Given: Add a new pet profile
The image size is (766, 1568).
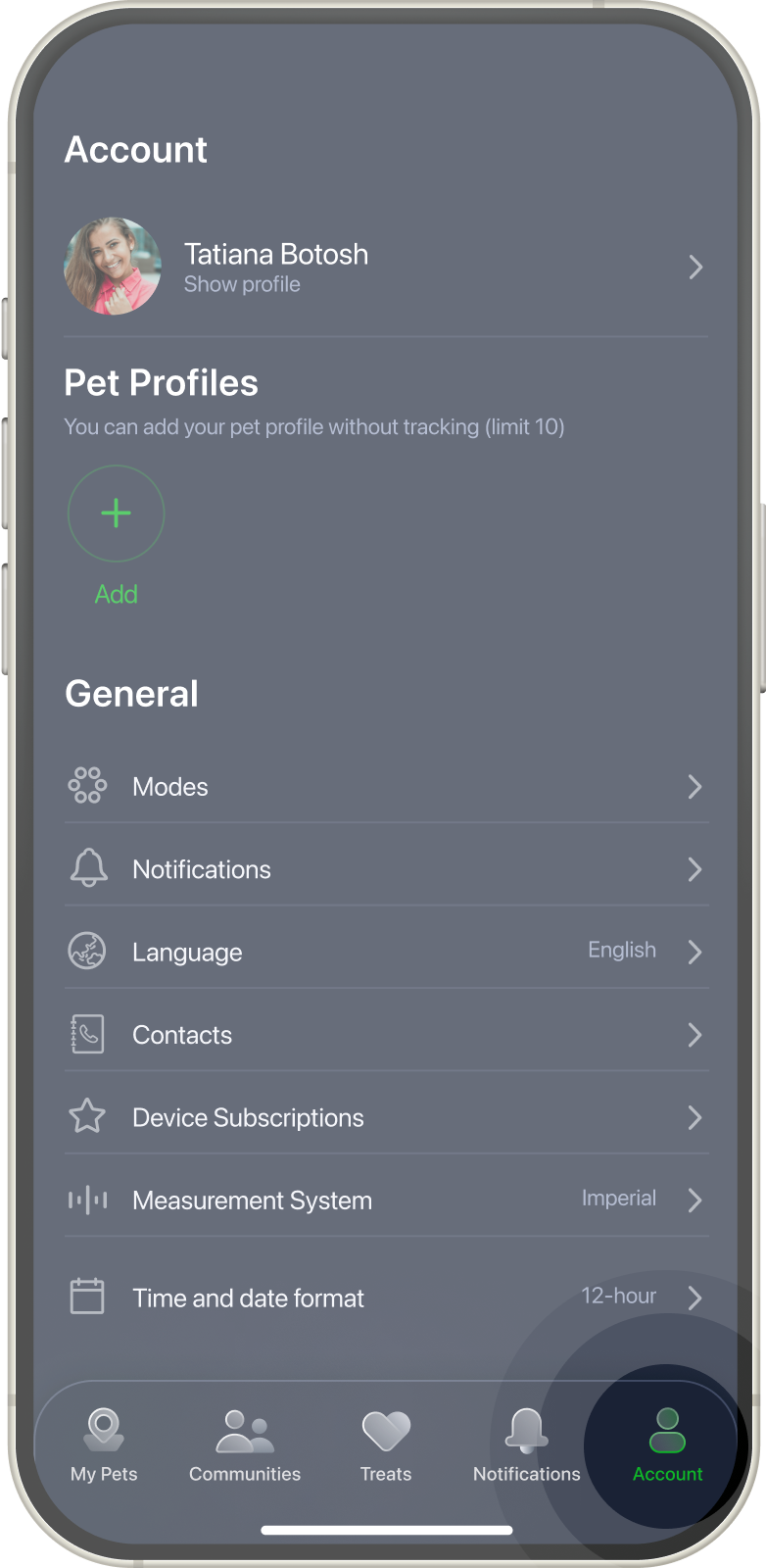Looking at the screenshot, I should point(116,514).
